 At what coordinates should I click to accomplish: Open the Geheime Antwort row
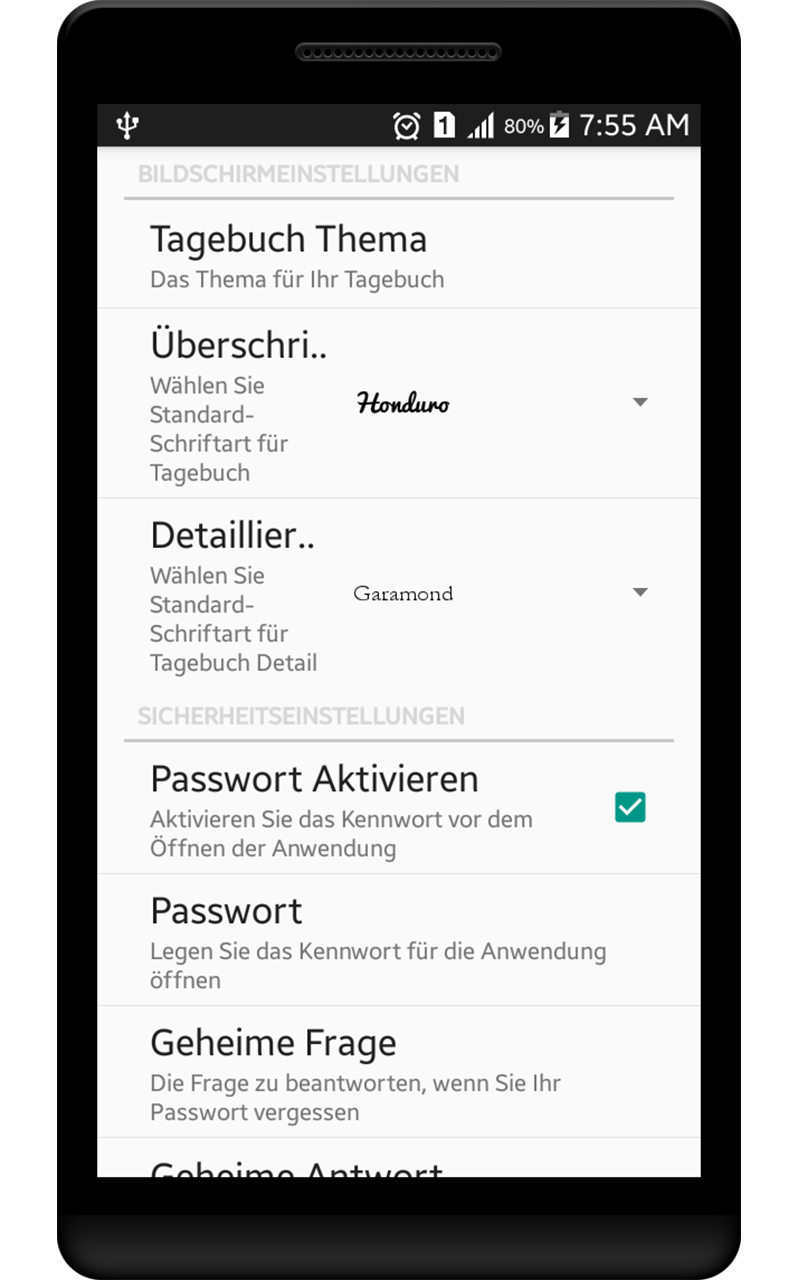[398, 1158]
